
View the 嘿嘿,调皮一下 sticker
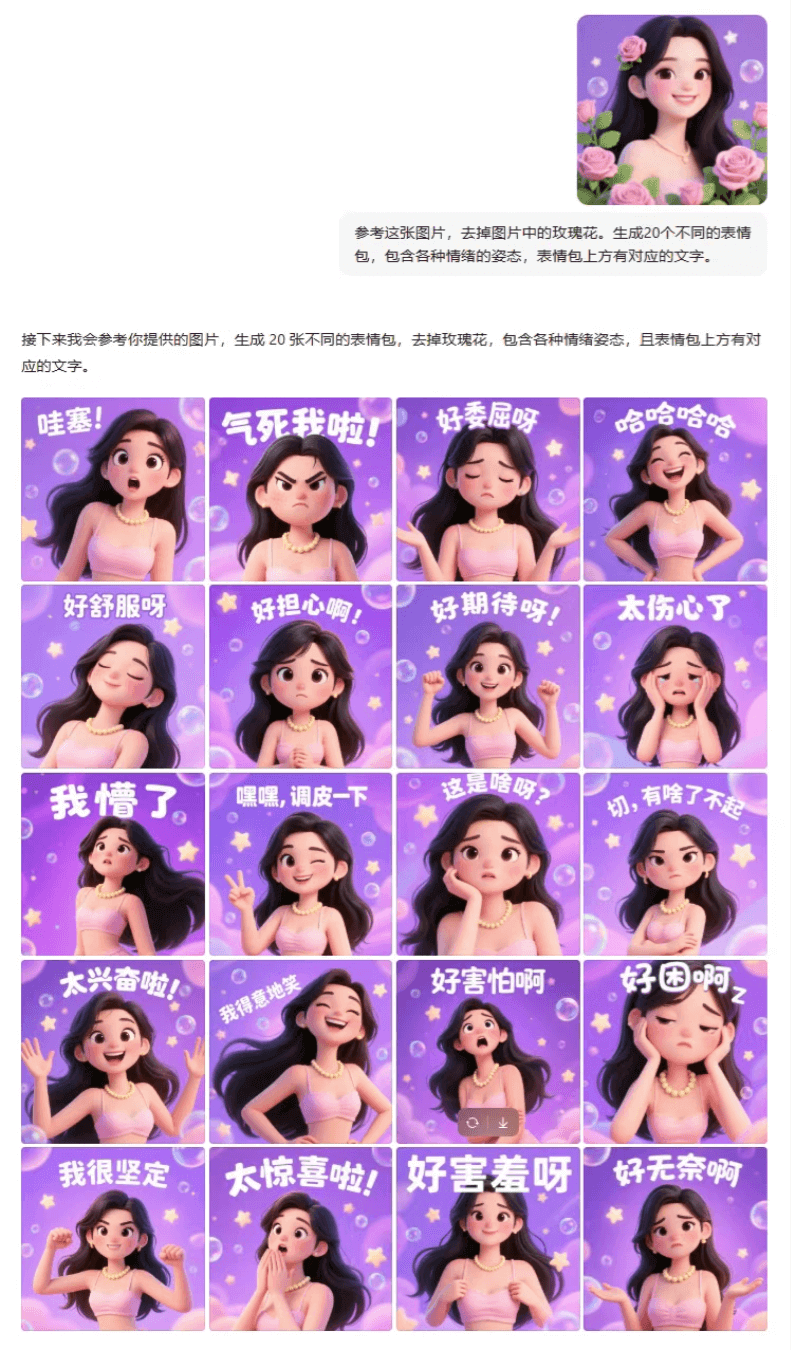(300, 864)
